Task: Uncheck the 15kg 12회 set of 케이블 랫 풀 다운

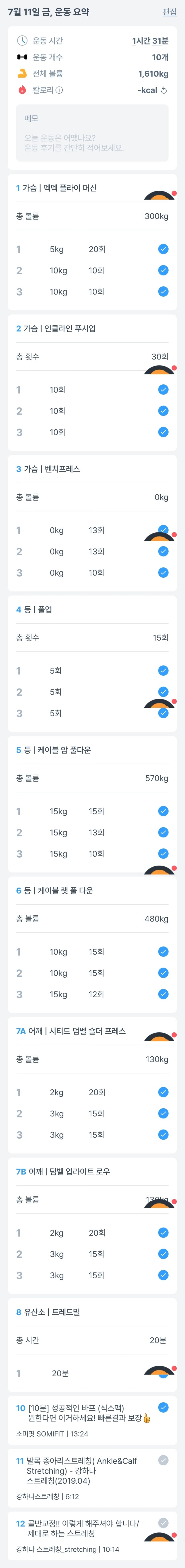Action: pyautogui.click(x=163, y=994)
